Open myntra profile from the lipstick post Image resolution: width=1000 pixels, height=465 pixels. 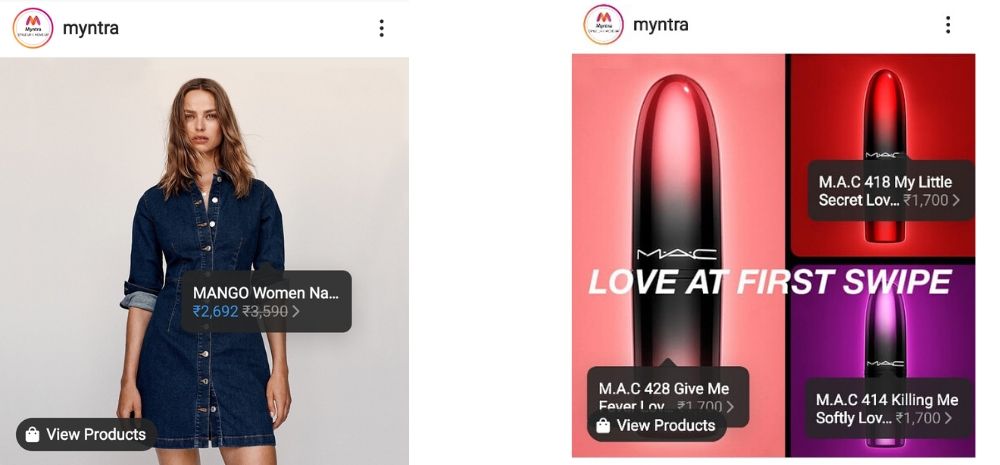(x=660, y=25)
